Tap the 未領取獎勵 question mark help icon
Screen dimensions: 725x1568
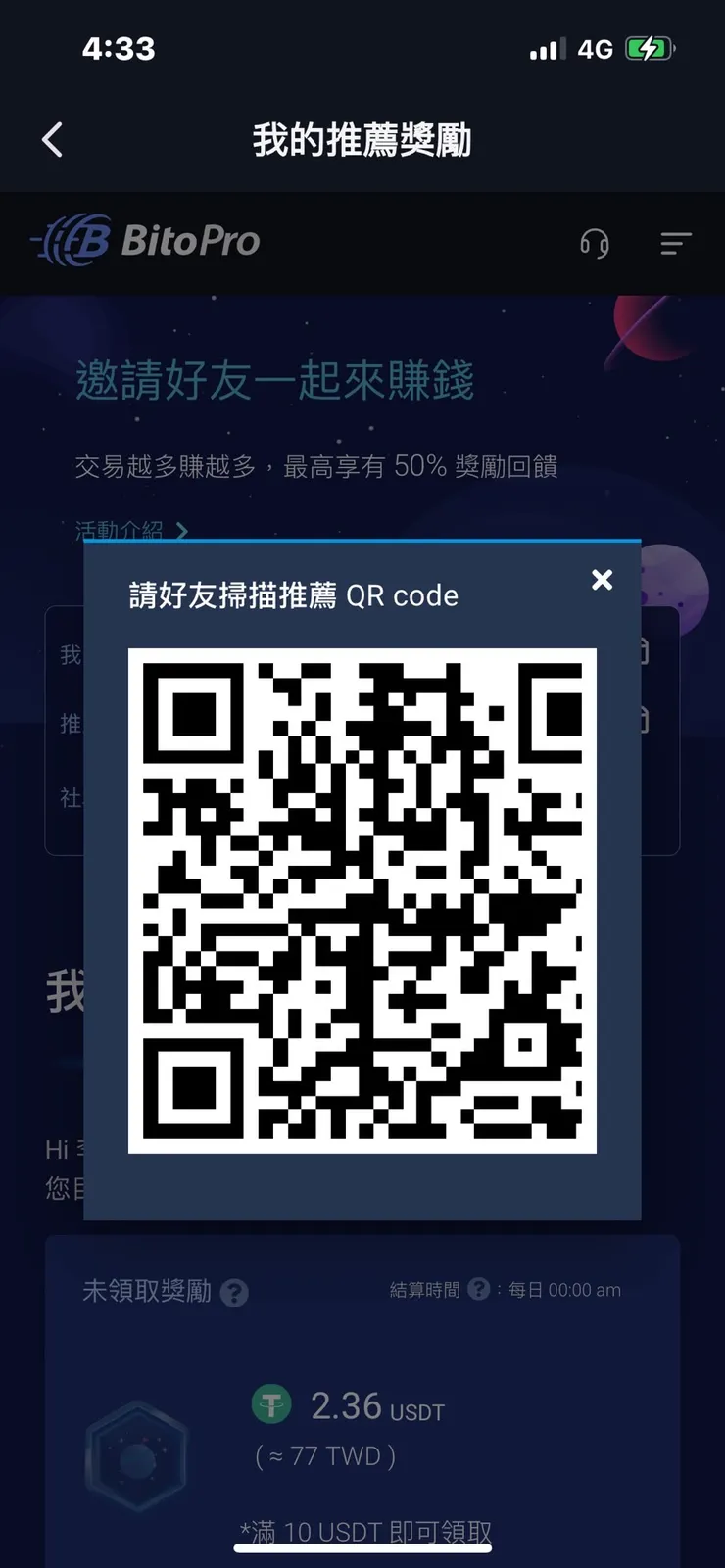[x=233, y=1292]
